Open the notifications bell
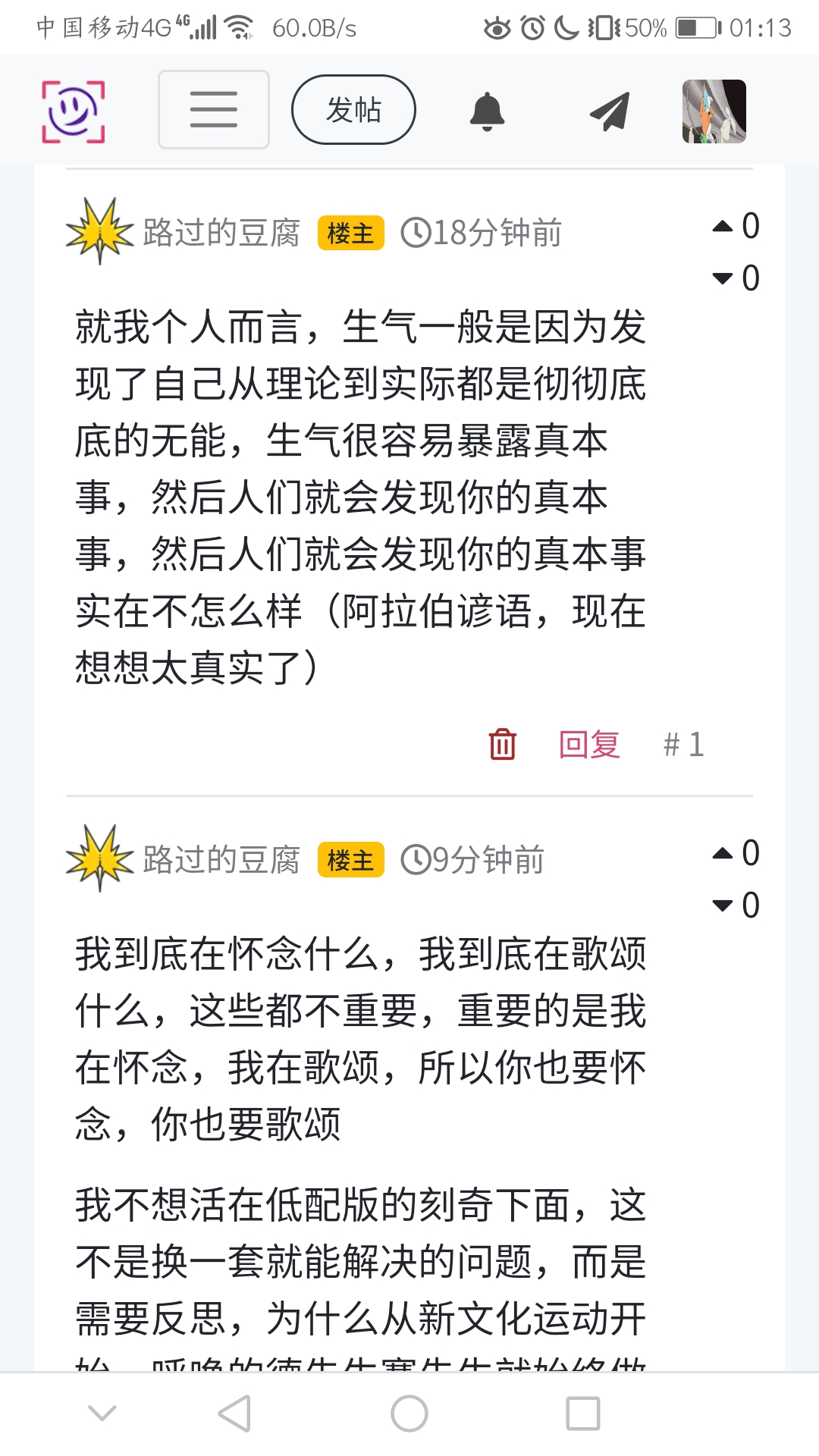The width and height of the screenshot is (819, 1456). click(x=487, y=111)
